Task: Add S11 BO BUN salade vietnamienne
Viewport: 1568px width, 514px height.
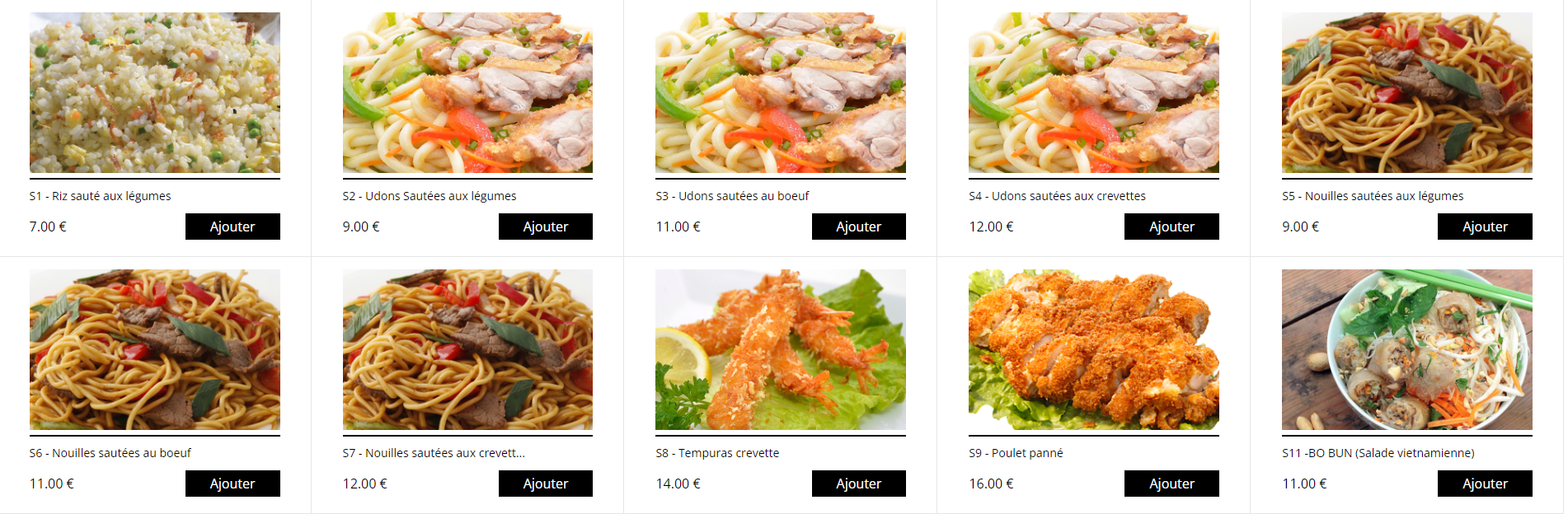Action: click(x=1484, y=484)
